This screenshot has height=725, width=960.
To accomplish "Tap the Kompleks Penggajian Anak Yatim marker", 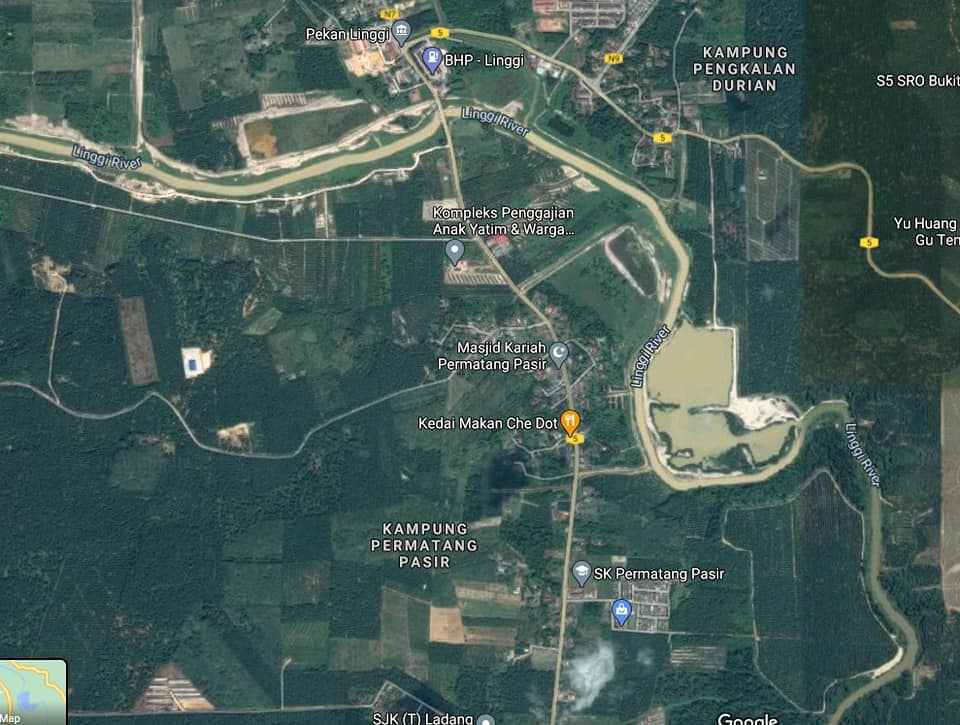I will (454, 252).
